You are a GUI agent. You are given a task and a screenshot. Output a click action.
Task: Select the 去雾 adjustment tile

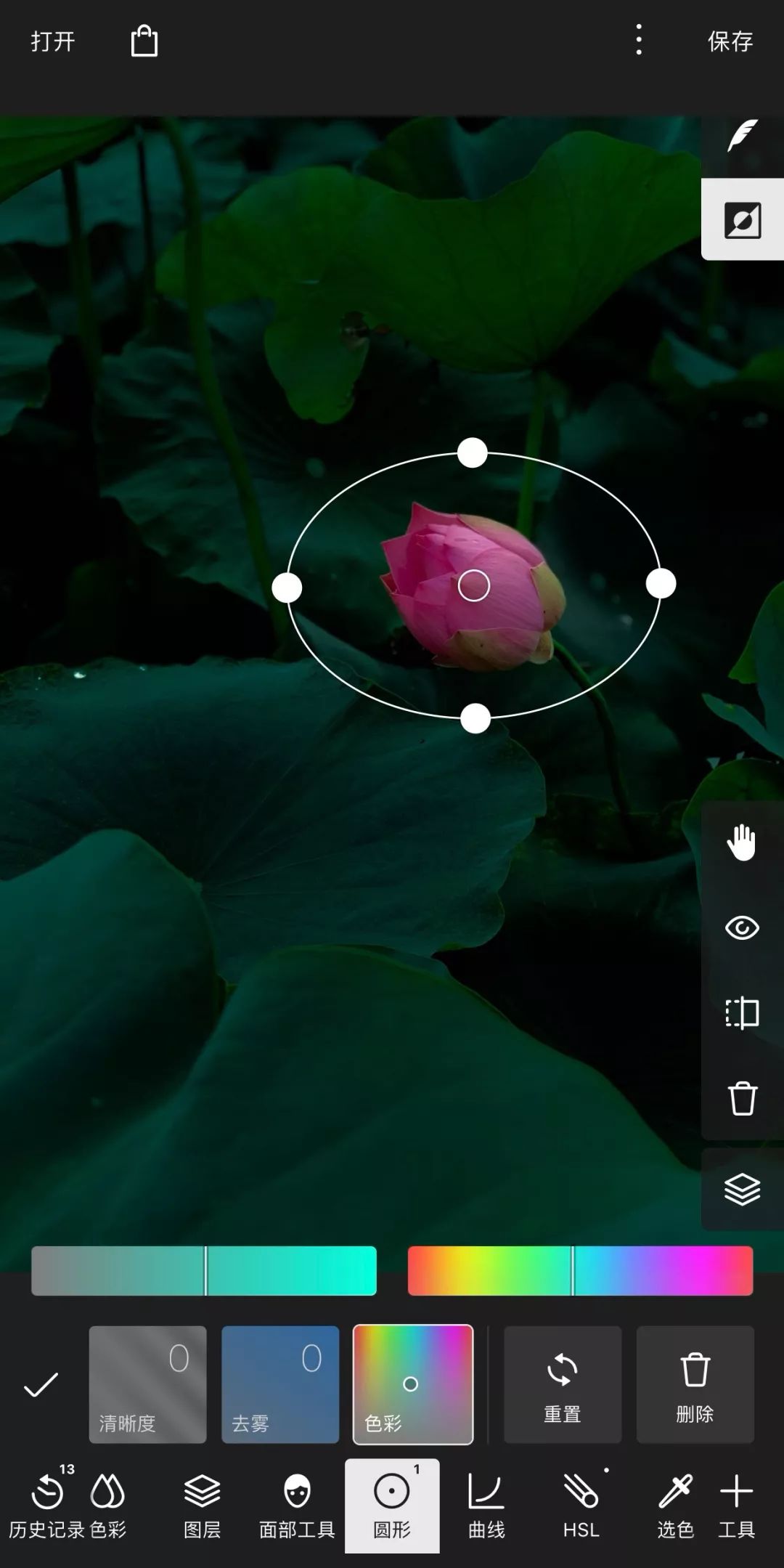[280, 1384]
